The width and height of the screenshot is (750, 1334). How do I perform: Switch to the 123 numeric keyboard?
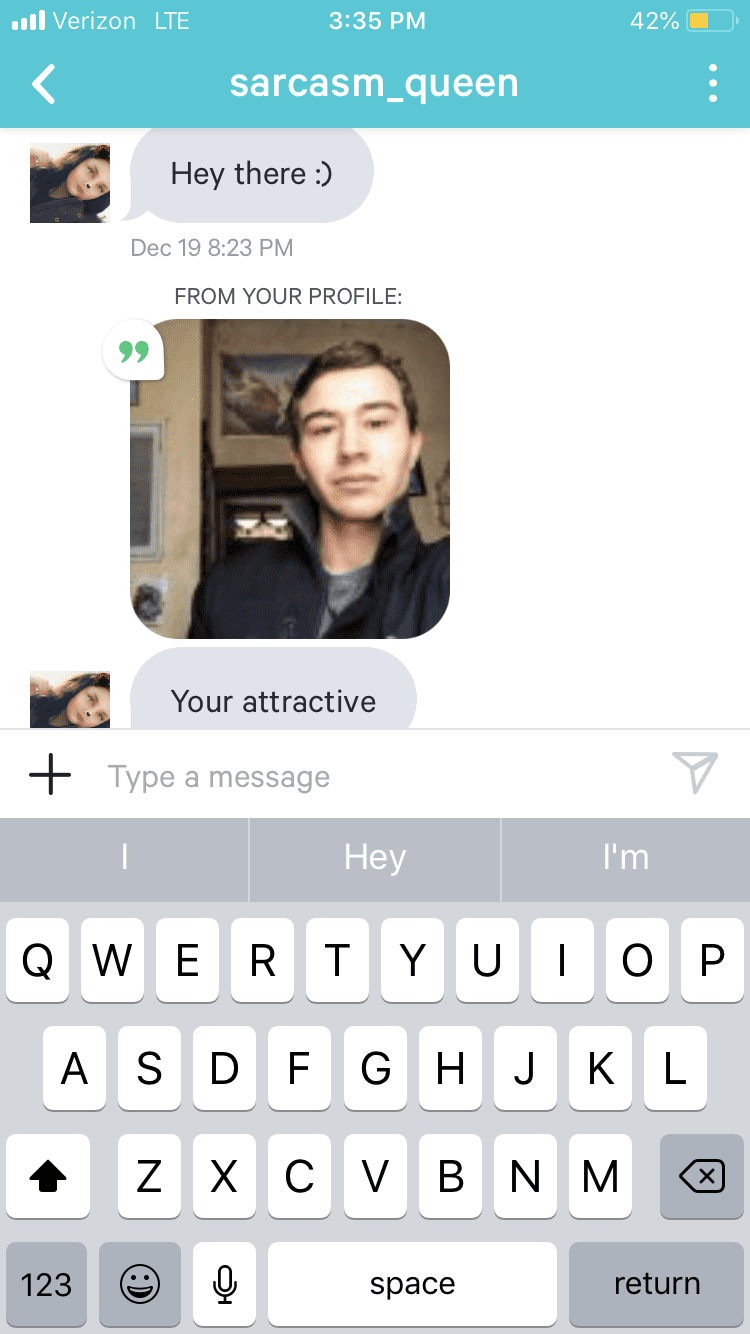[46, 1284]
